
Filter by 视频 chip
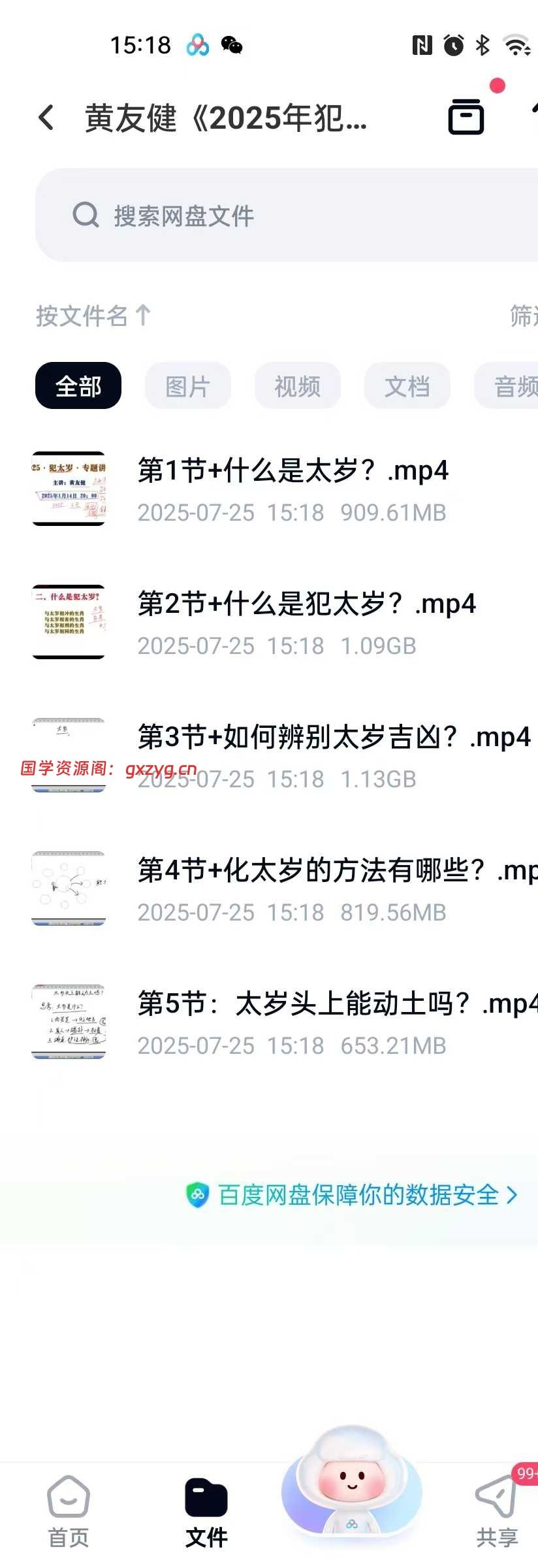pos(297,385)
